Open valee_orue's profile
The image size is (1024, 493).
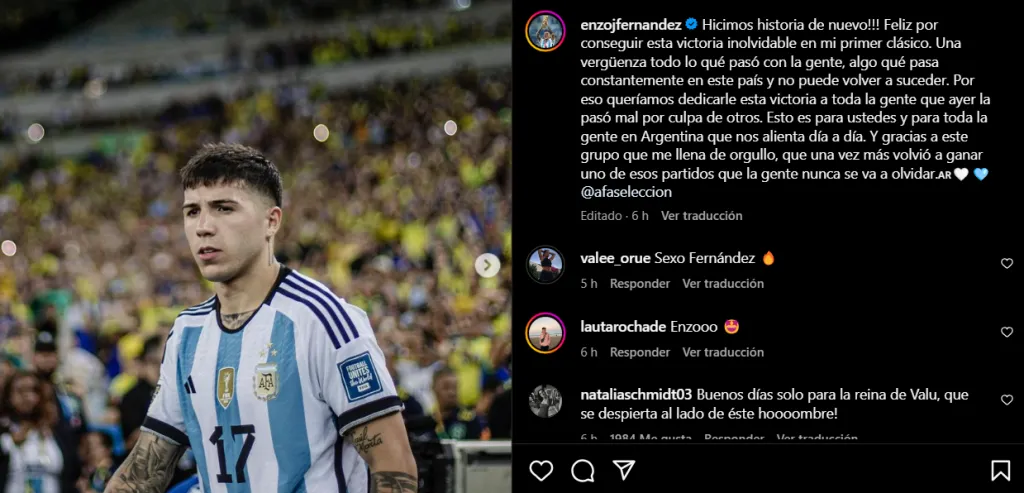(x=615, y=258)
